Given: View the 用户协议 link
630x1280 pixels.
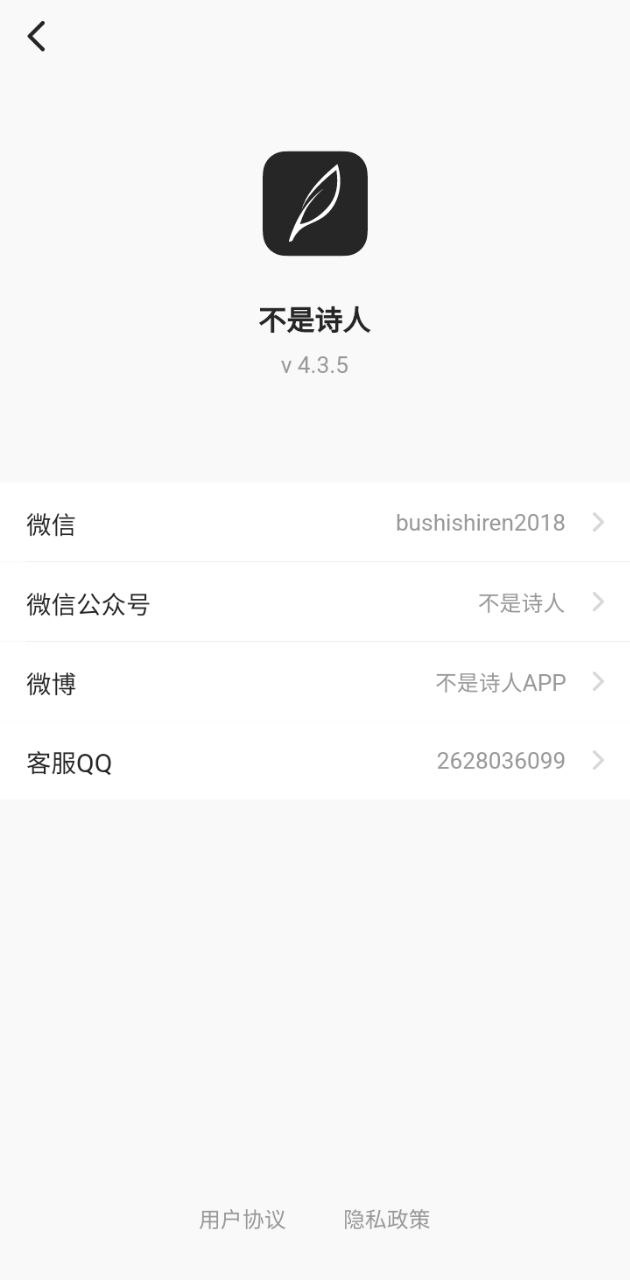Looking at the screenshot, I should 242,1219.
